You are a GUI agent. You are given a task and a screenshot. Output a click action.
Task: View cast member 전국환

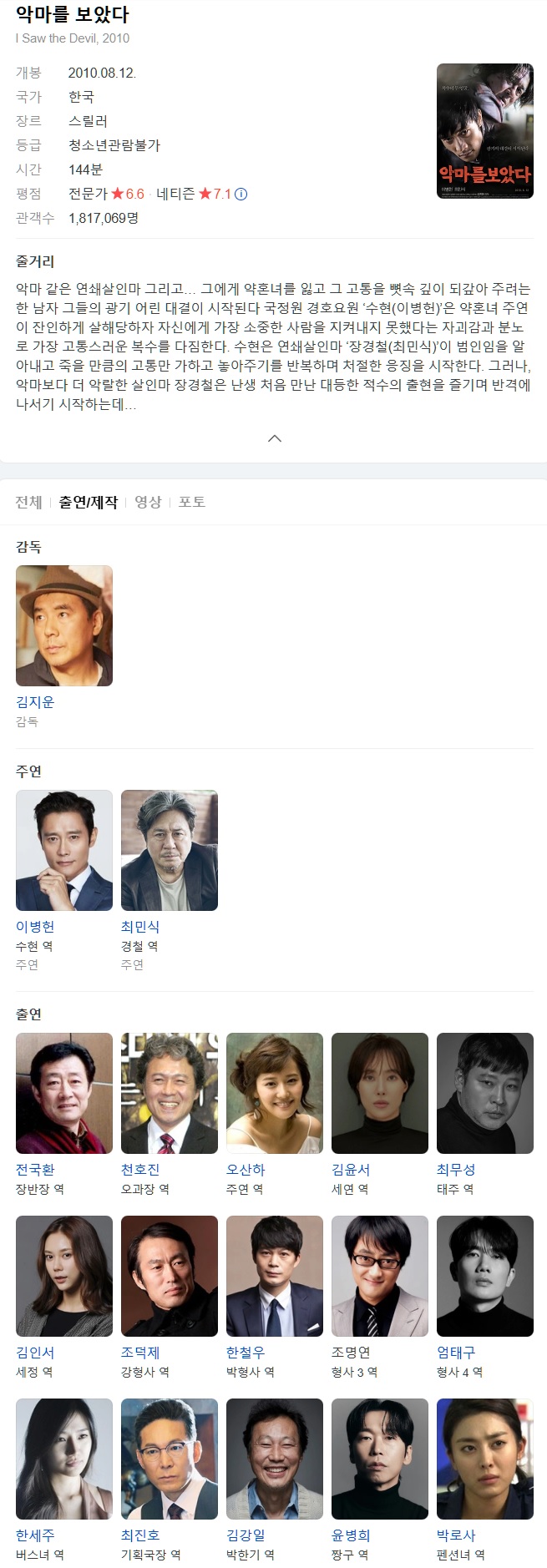pos(64,1093)
